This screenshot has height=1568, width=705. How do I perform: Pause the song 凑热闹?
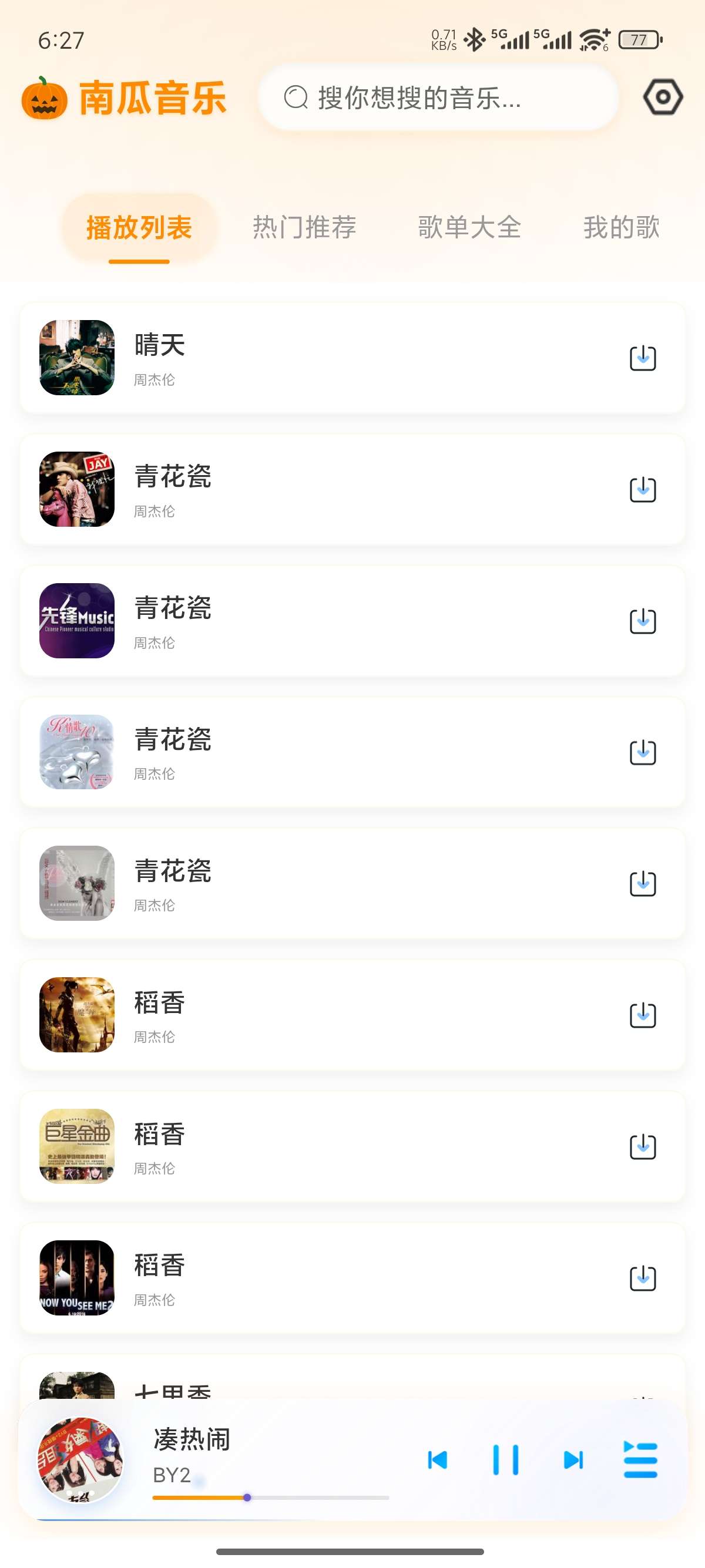pyautogui.click(x=505, y=1460)
